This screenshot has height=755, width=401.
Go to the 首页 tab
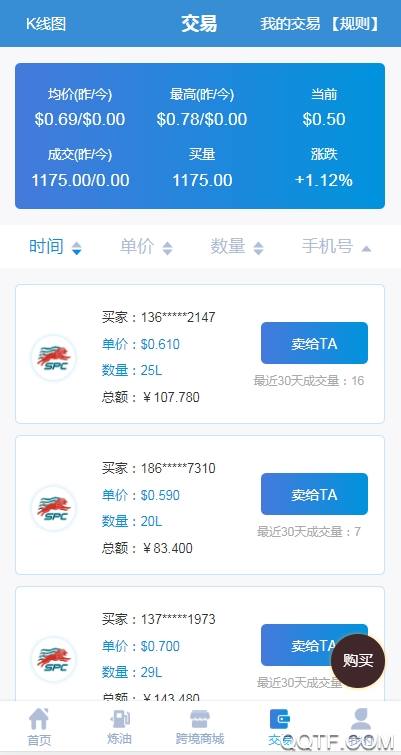[39, 727]
